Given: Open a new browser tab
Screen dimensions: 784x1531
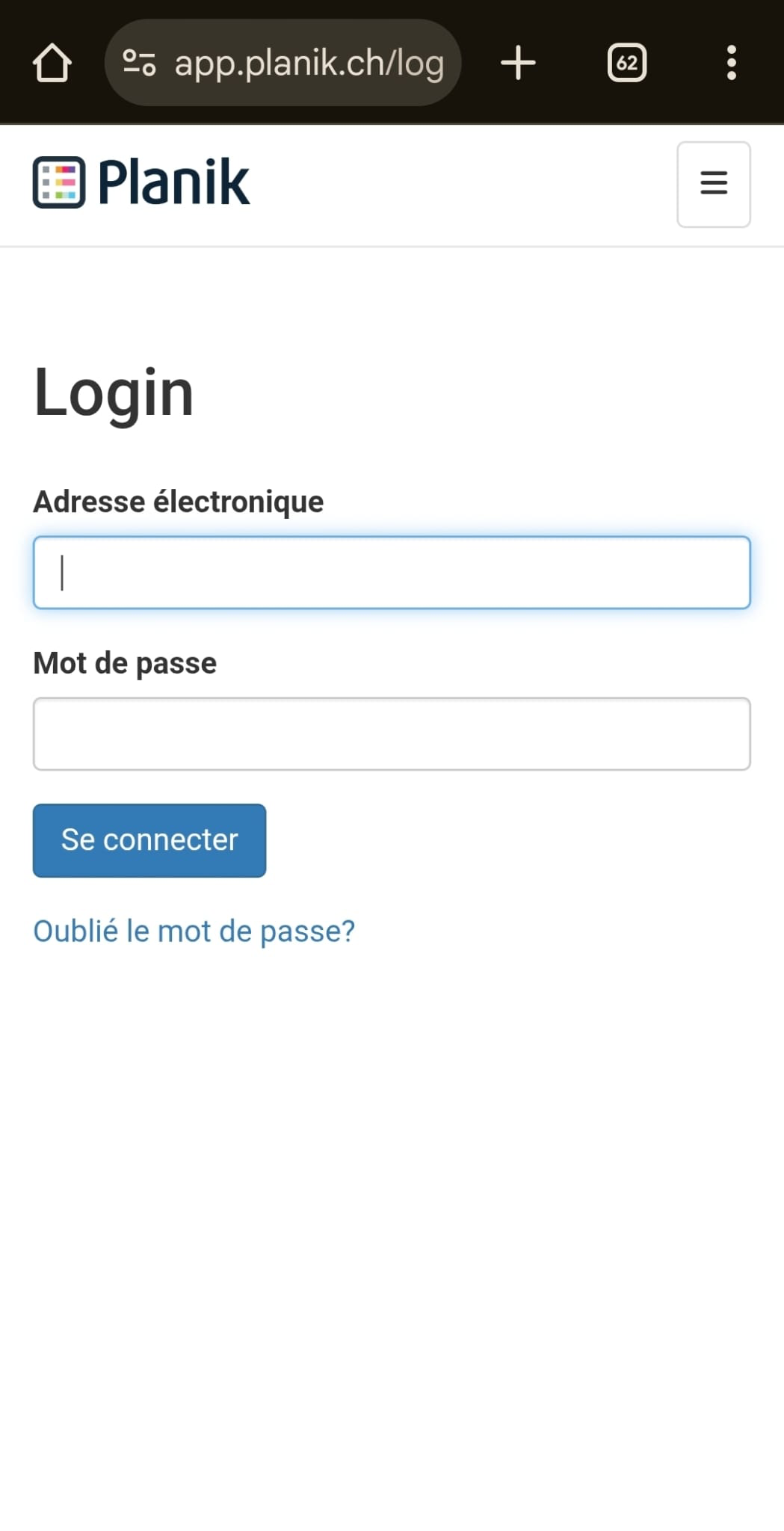Looking at the screenshot, I should point(518,63).
